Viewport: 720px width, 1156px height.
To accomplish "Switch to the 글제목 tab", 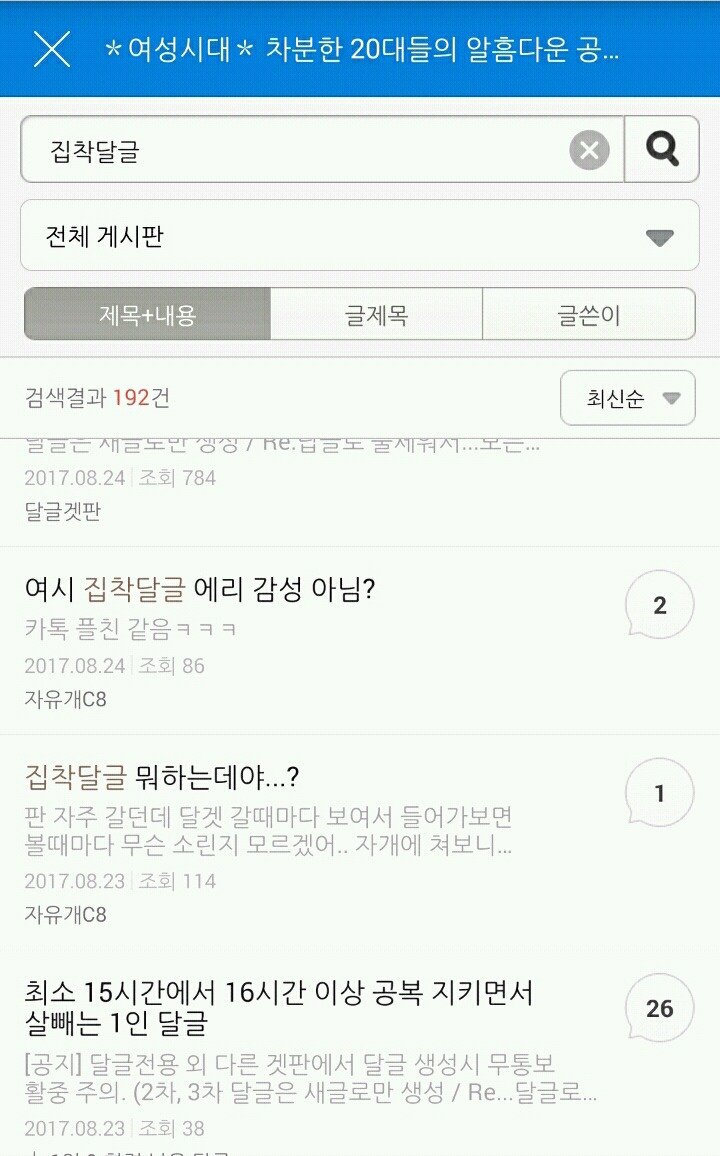I will 376,315.
